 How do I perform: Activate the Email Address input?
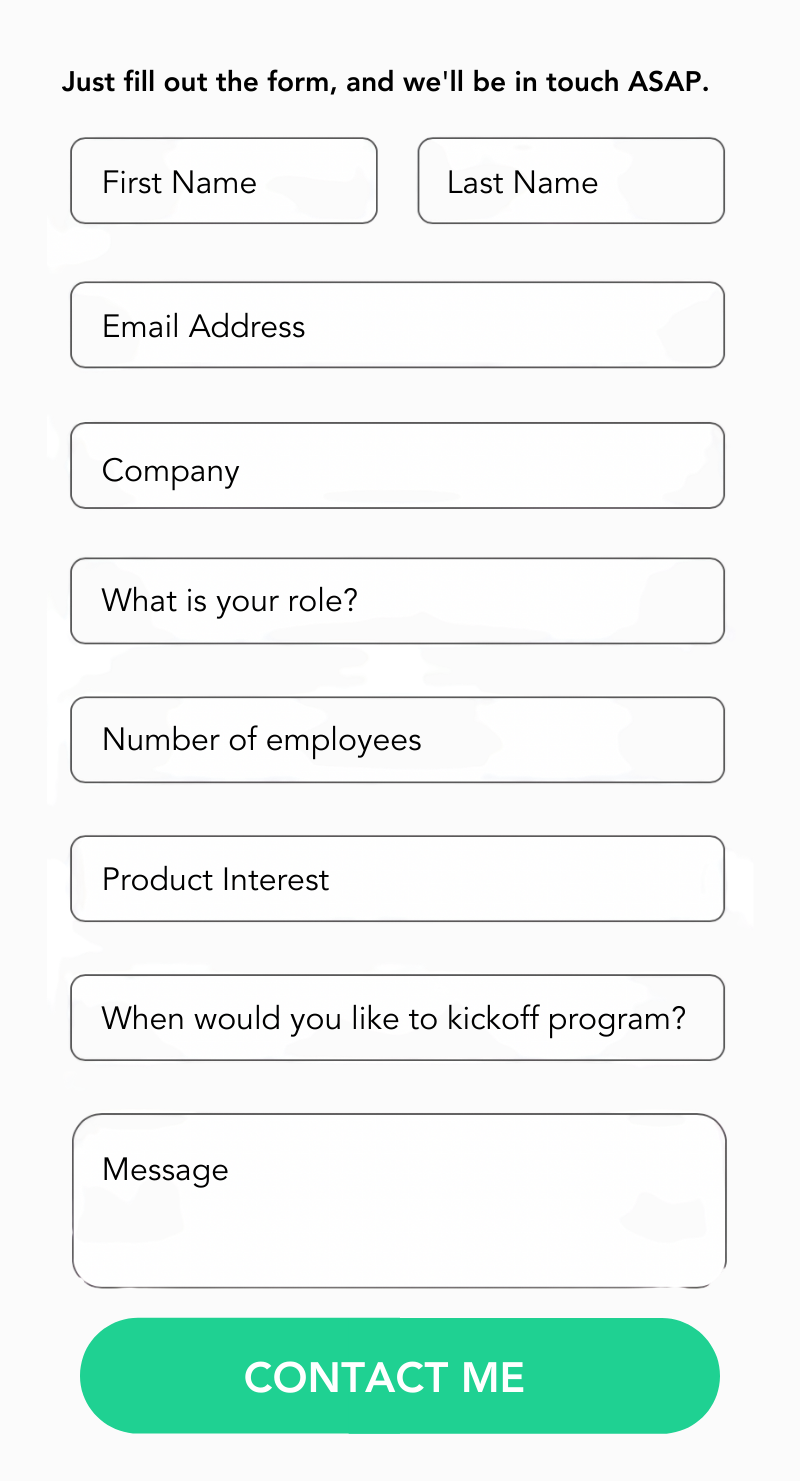[x=397, y=325]
